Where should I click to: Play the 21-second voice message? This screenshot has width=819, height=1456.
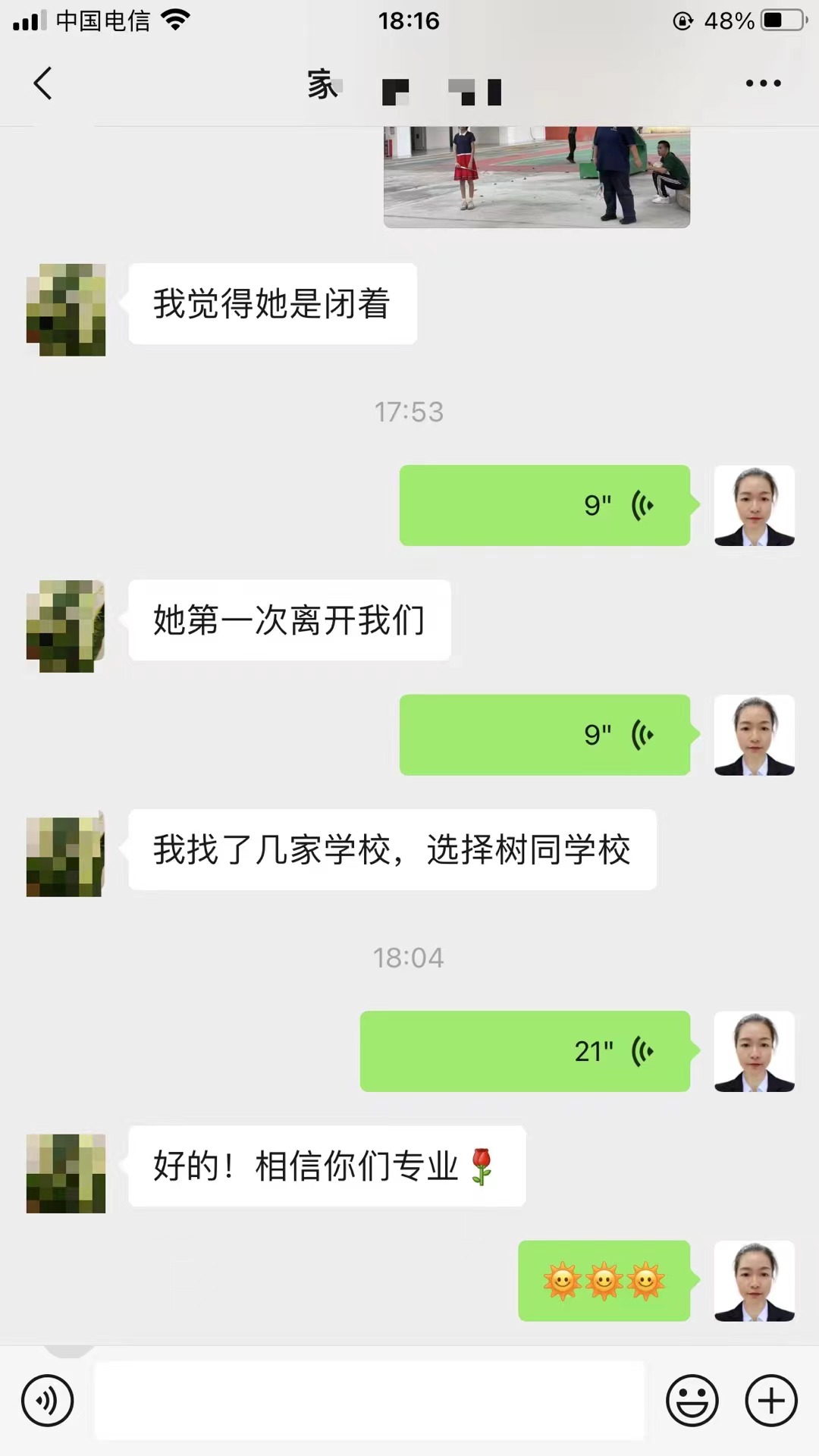526,1053
